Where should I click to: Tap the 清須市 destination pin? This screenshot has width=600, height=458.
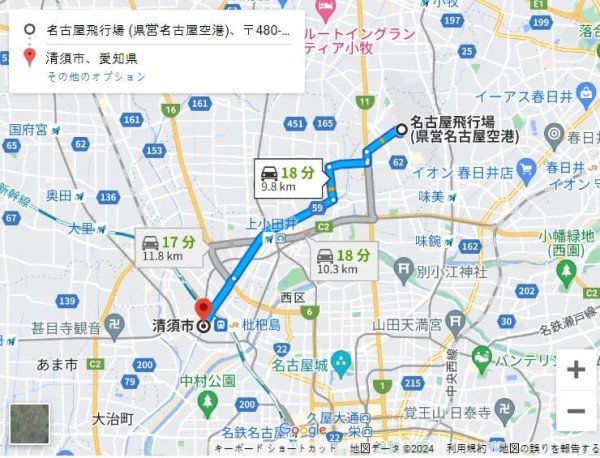pyautogui.click(x=203, y=308)
